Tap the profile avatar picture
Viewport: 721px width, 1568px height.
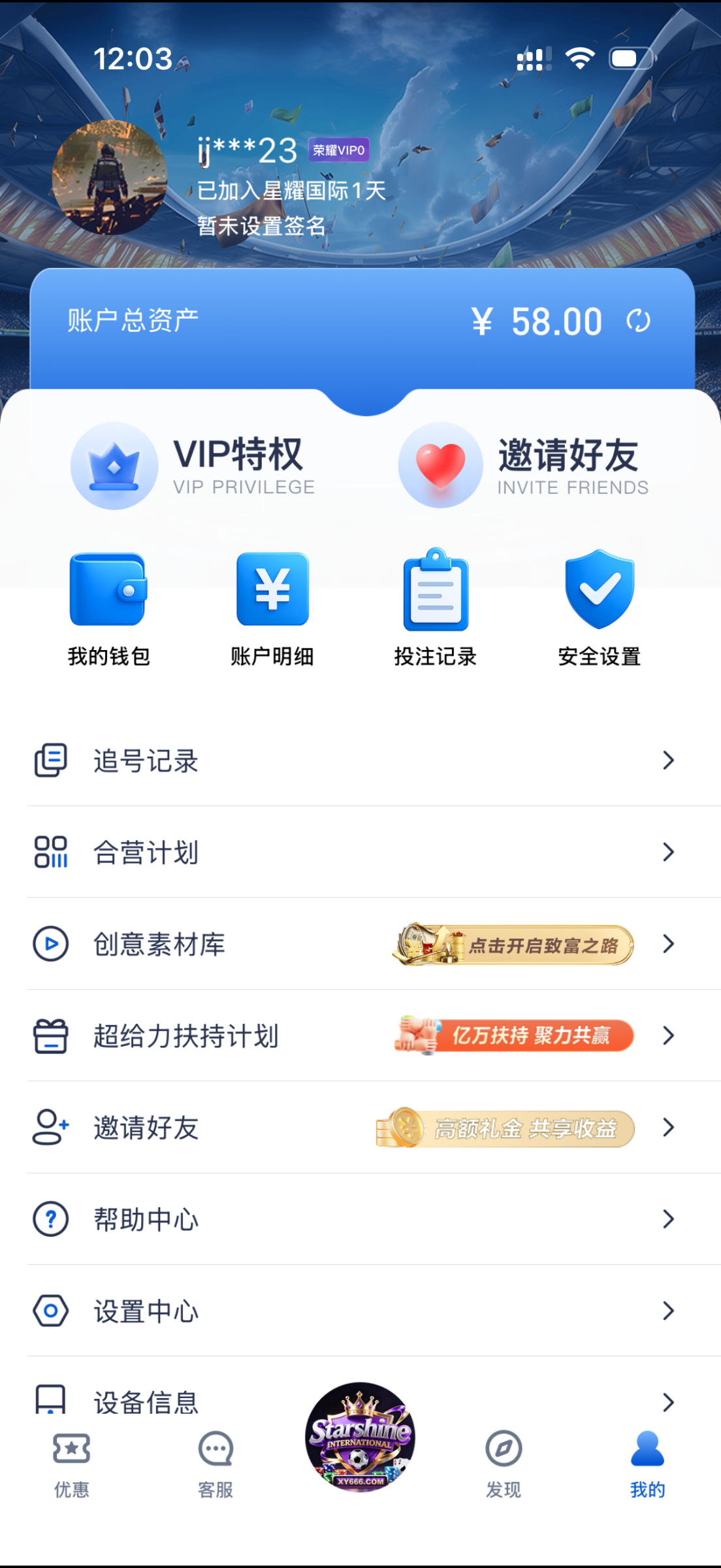(110, 178)
